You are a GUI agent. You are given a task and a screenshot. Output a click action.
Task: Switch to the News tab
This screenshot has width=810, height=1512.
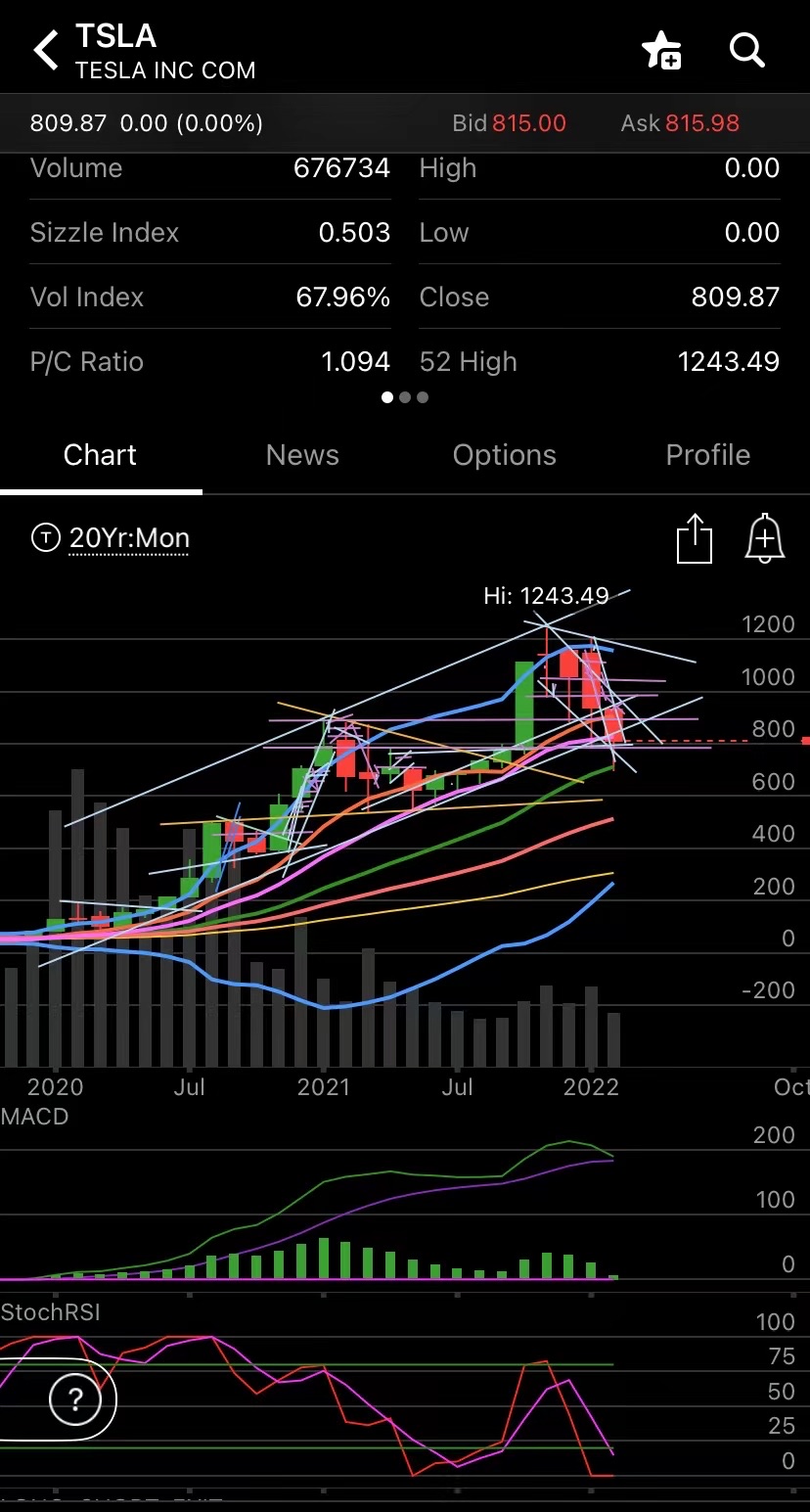(302, 455)
